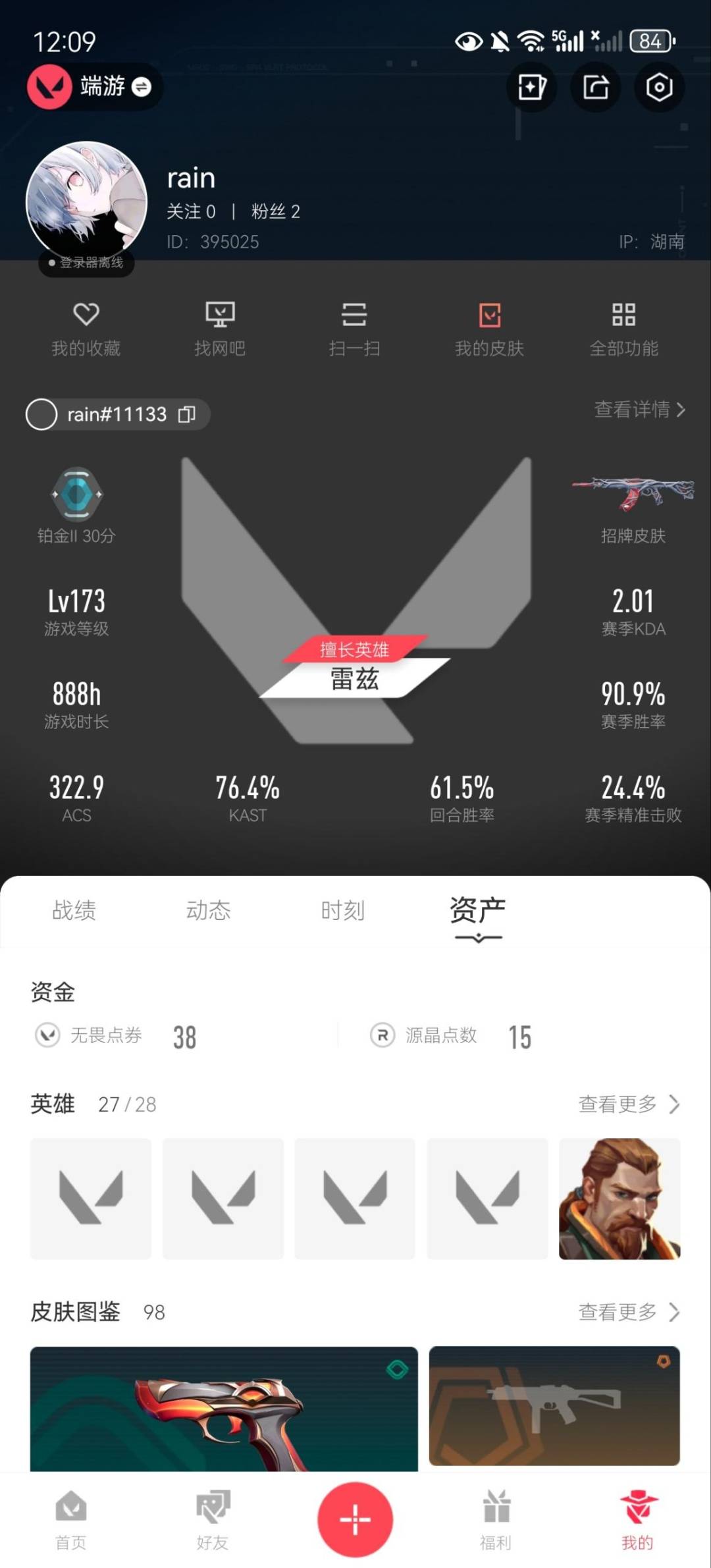Open 我的皮肤 skin collection
The image size is (711, 1568).
click(490, 327)
